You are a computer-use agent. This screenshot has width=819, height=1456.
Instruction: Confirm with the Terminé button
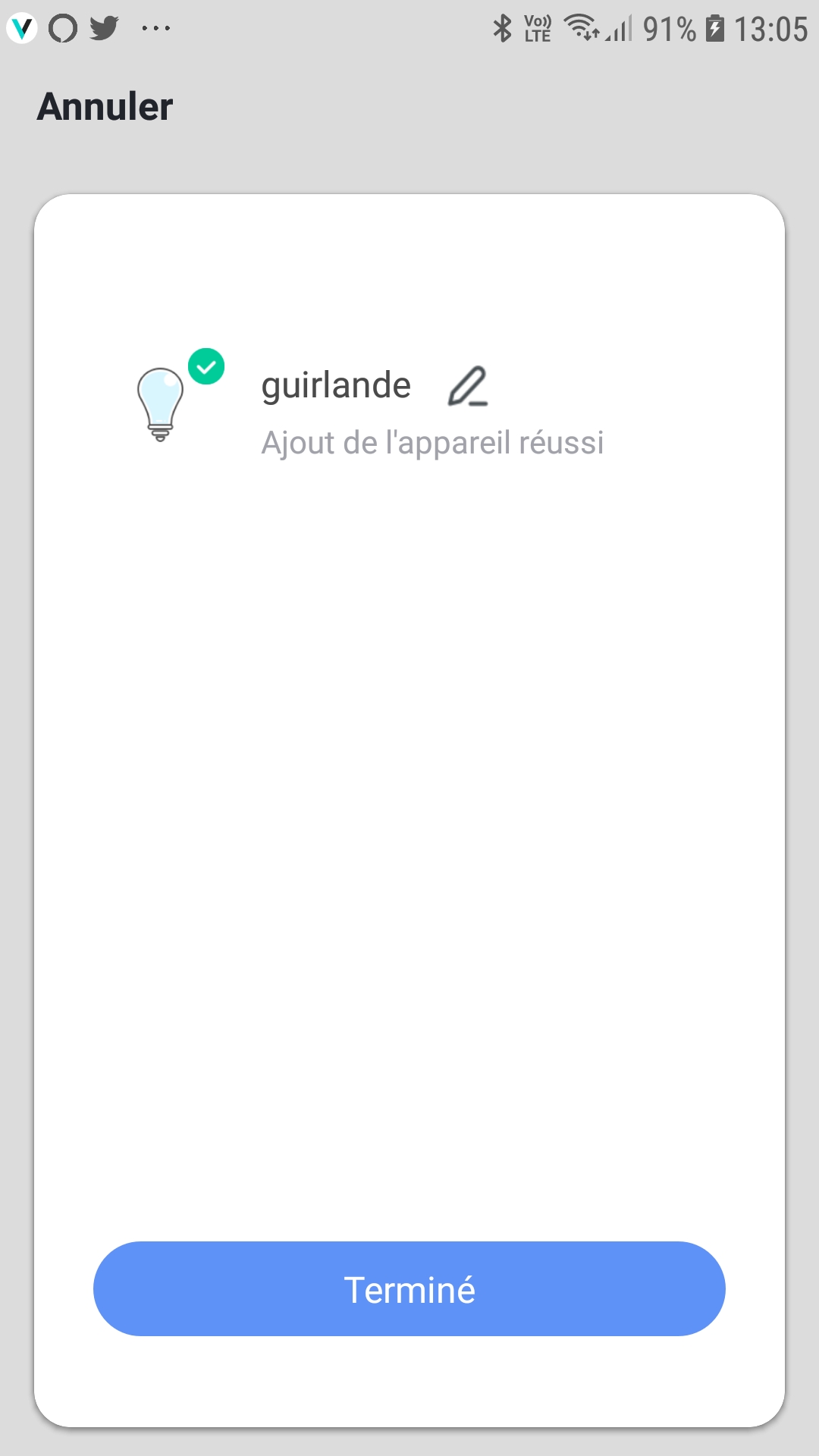point(409,1289)
